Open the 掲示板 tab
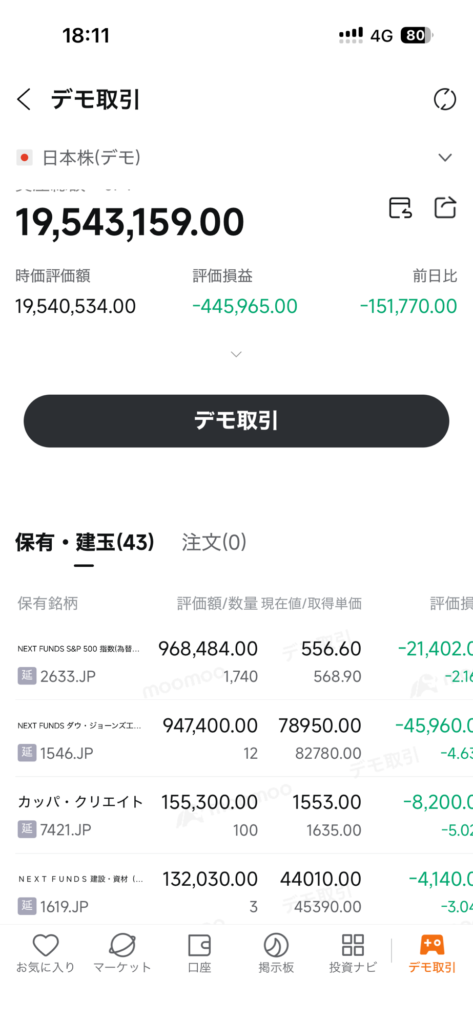 tap(276, 953)
